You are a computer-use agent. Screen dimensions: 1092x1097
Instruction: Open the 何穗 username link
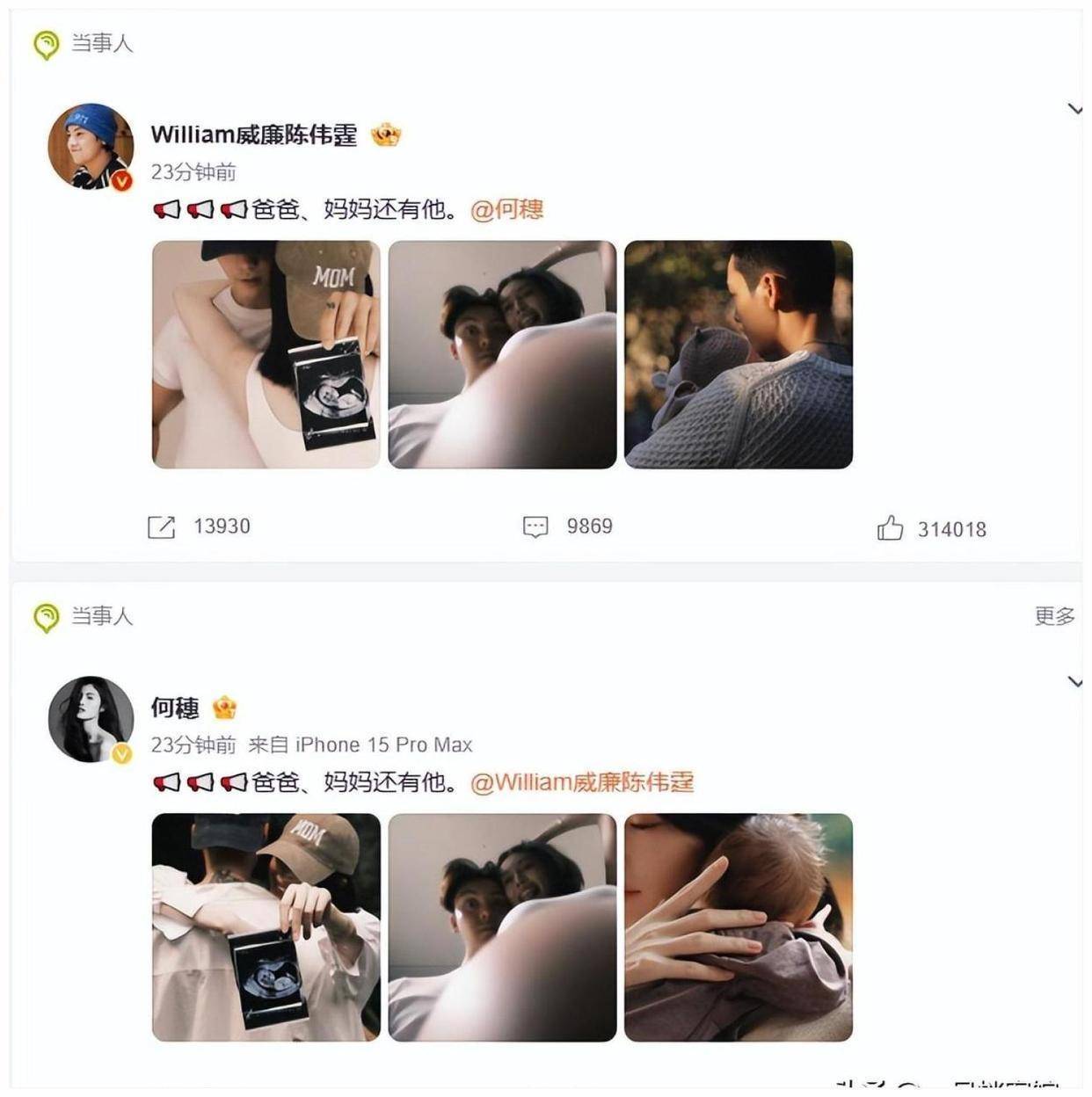tap(175, 708)
